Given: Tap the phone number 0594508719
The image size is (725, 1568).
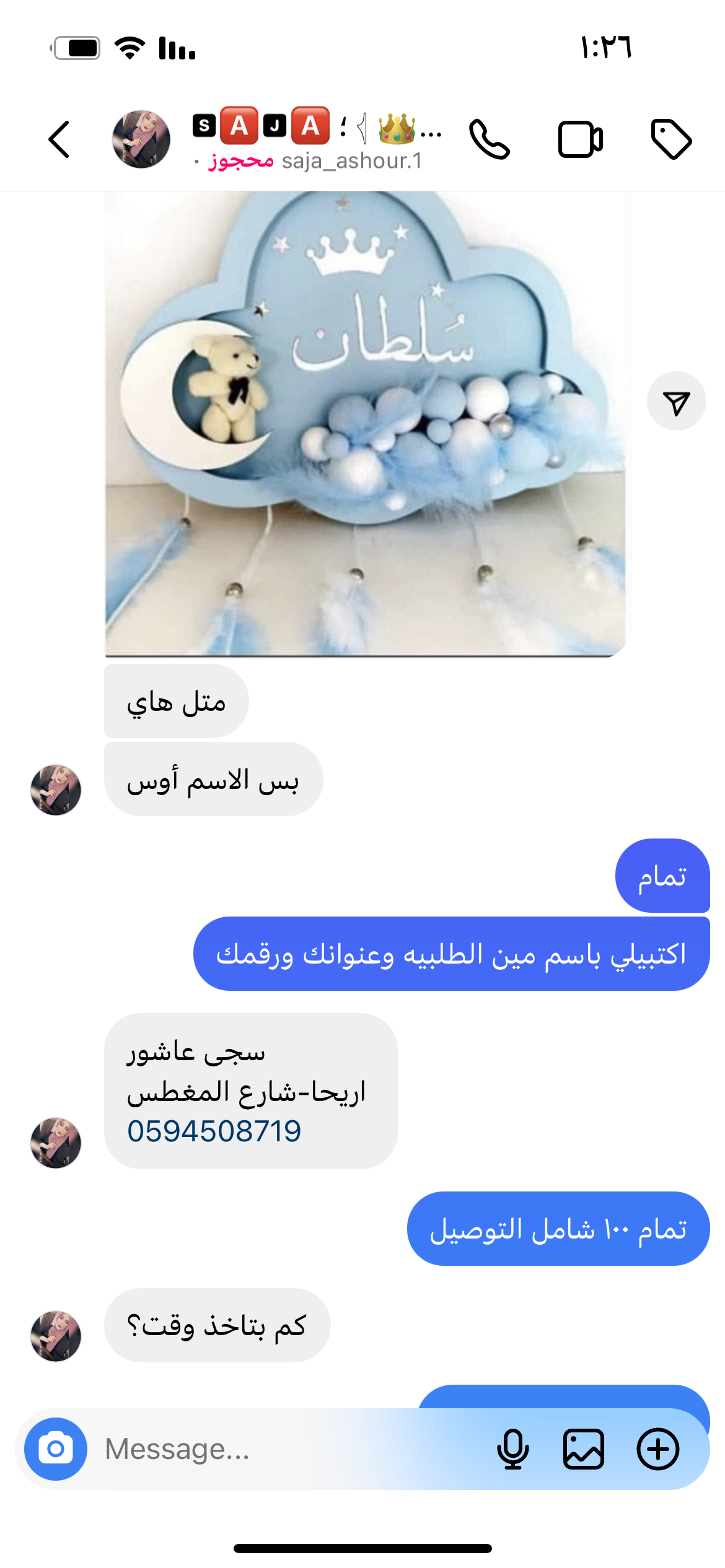Looking at the screenshot, I should tap(214, 1131).
